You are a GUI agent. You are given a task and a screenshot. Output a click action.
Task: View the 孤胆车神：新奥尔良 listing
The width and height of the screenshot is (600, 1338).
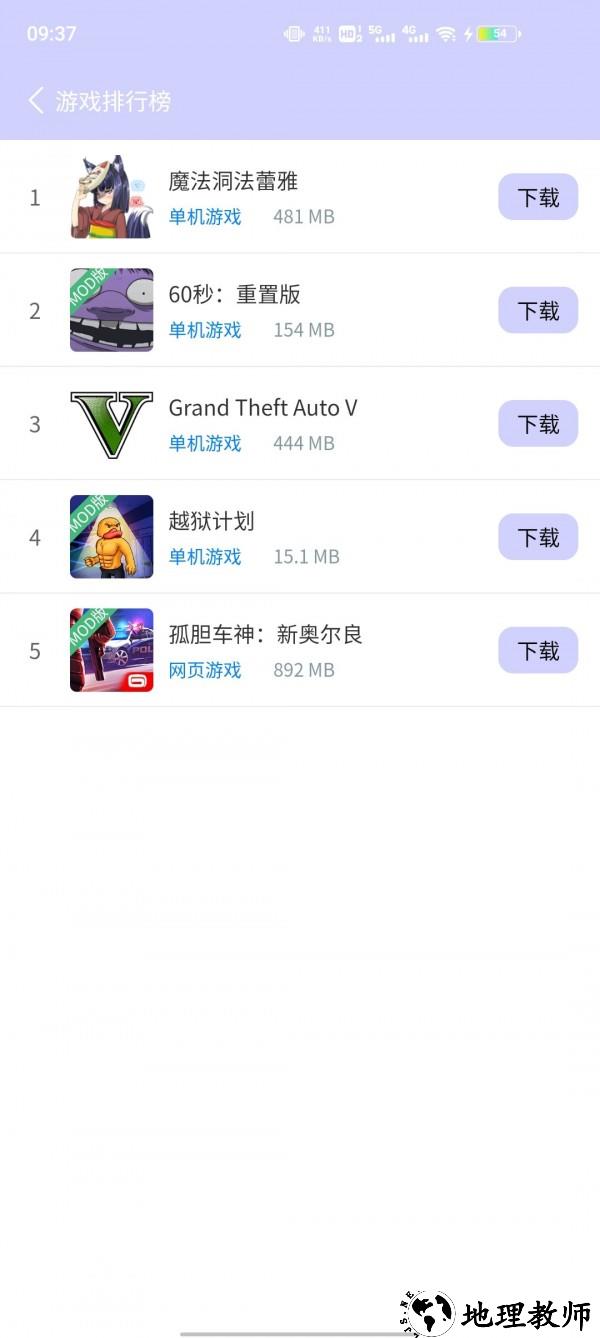point(265,635)
